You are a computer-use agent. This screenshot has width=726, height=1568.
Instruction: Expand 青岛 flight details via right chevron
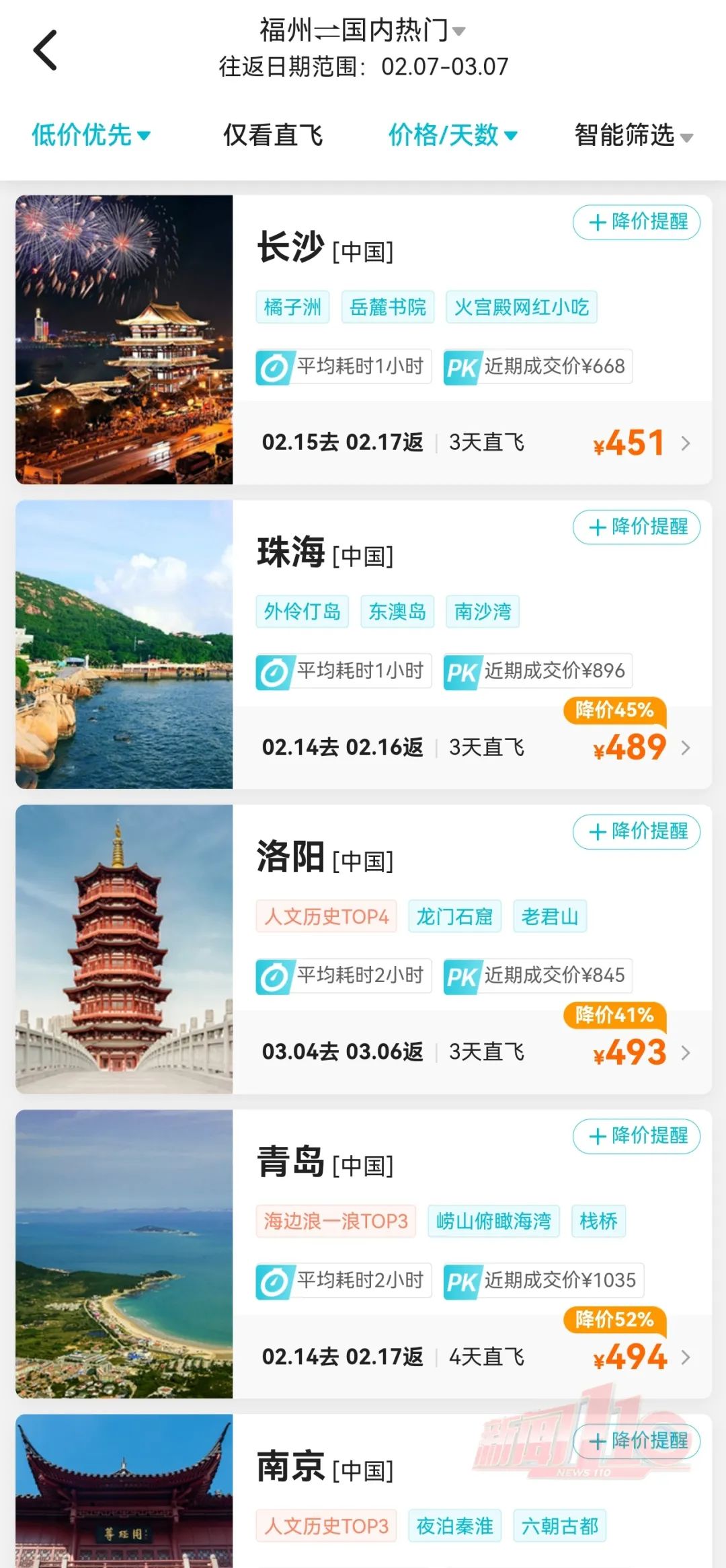click(x=686, y=1357)
